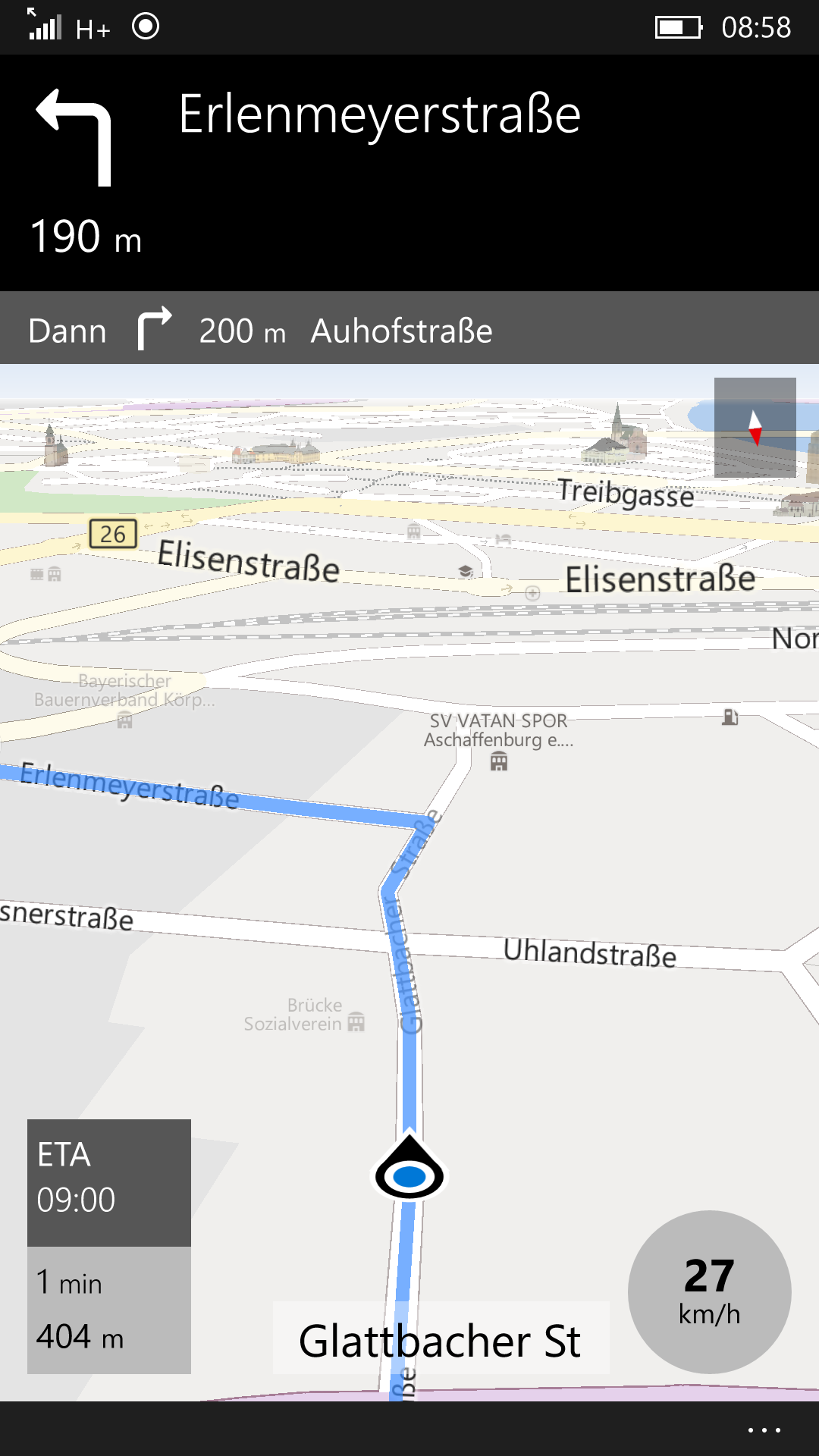Tap the compass to reorient the map
Screen dimensions: 819x1456
[755, 428]
